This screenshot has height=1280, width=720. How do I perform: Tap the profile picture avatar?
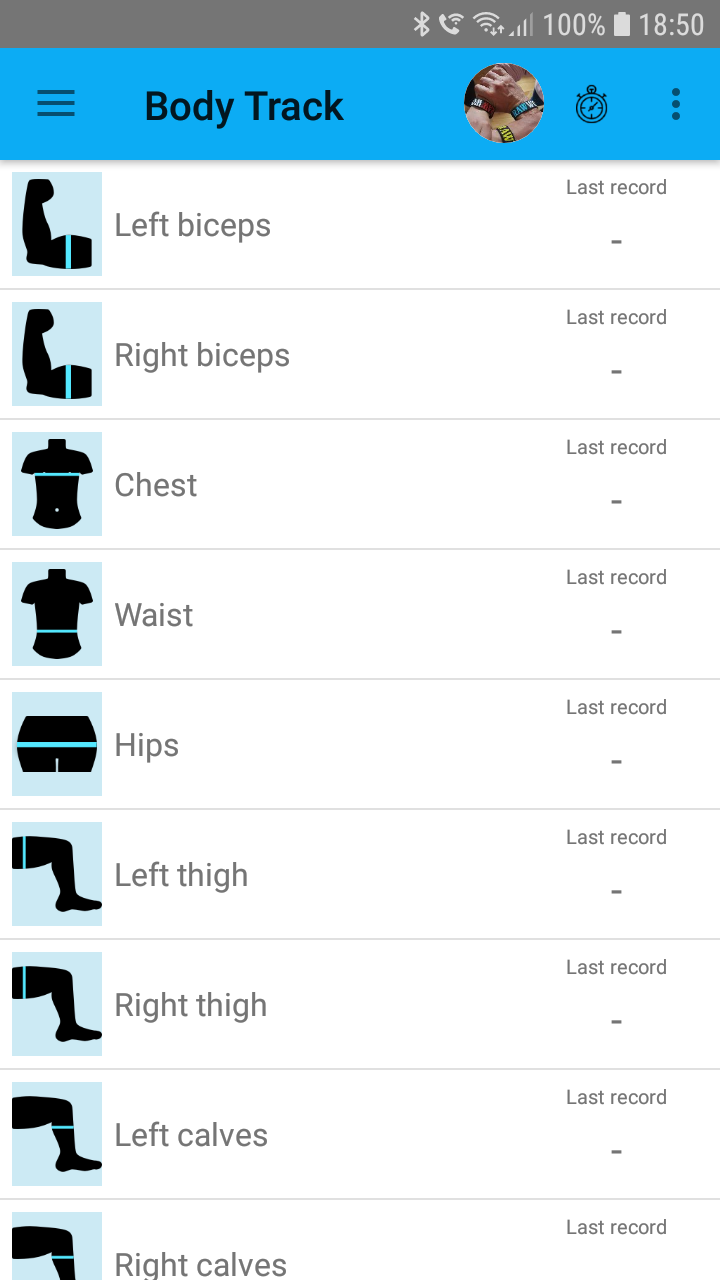(x=504, y=104)
